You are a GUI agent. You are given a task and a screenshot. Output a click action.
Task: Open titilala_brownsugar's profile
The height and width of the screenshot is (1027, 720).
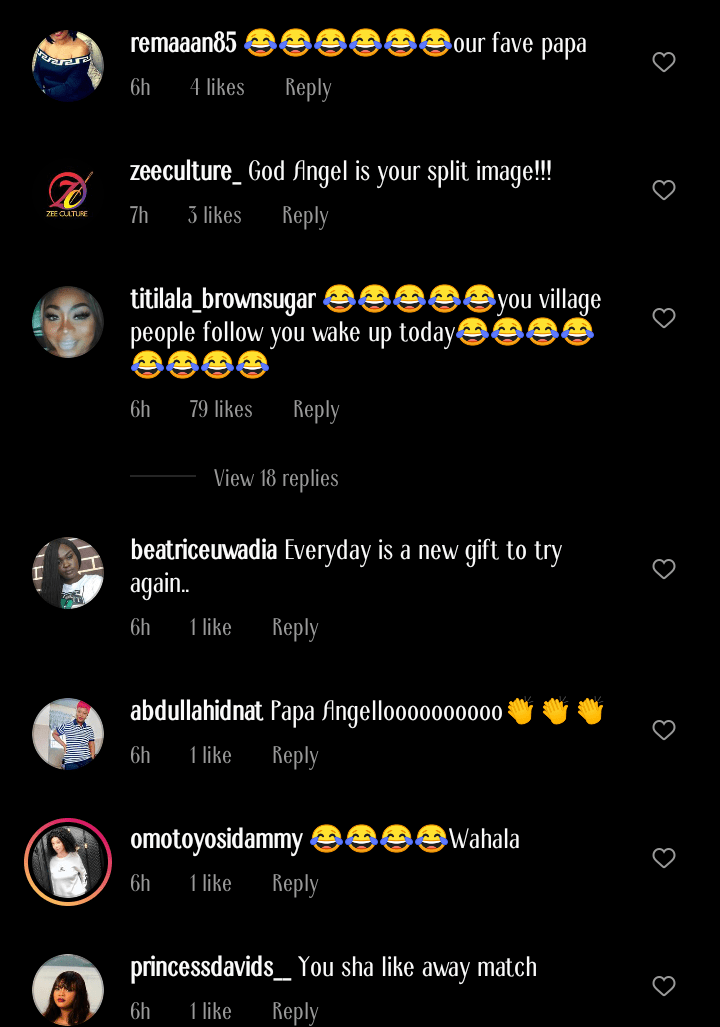click(x=222, y=299)
